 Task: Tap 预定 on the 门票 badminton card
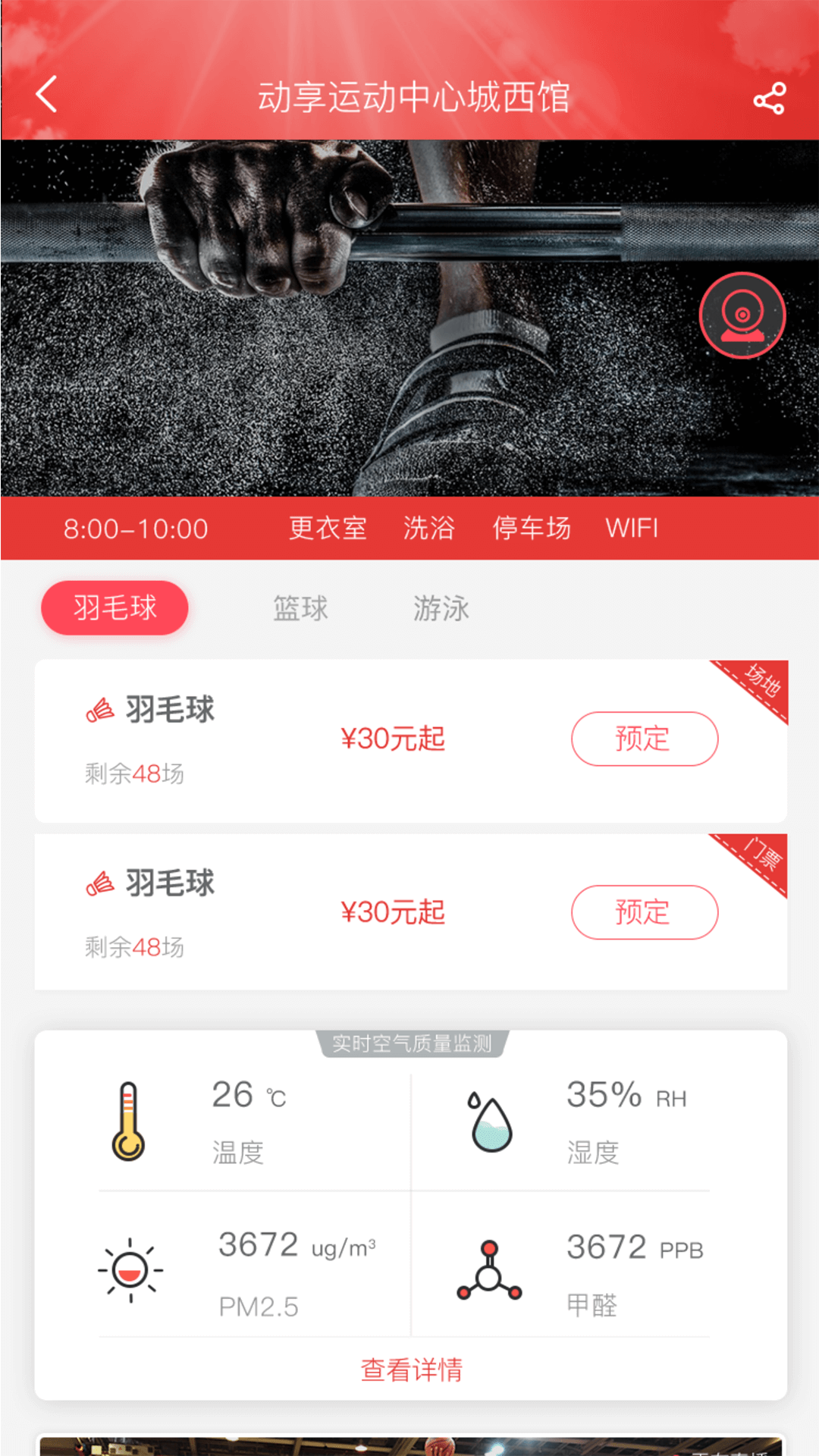[x=645, y=912]
